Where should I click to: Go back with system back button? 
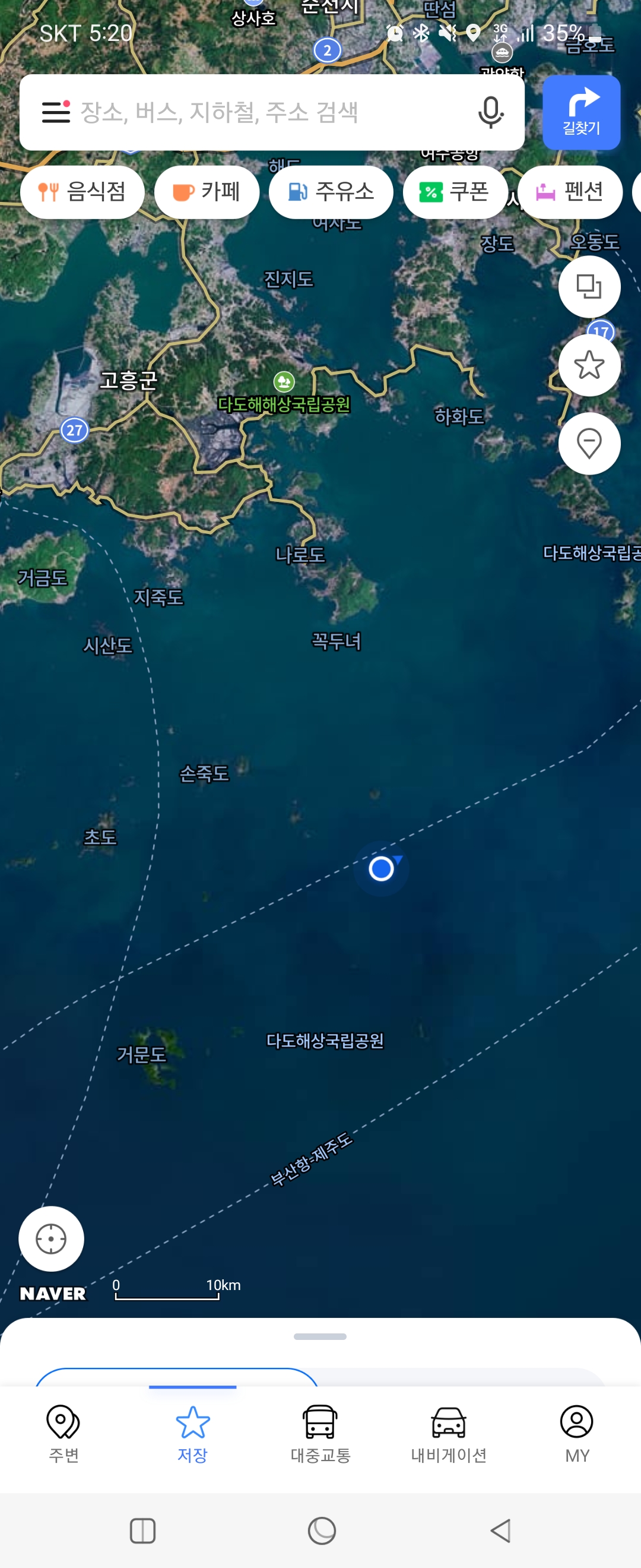pos(500,1530)
